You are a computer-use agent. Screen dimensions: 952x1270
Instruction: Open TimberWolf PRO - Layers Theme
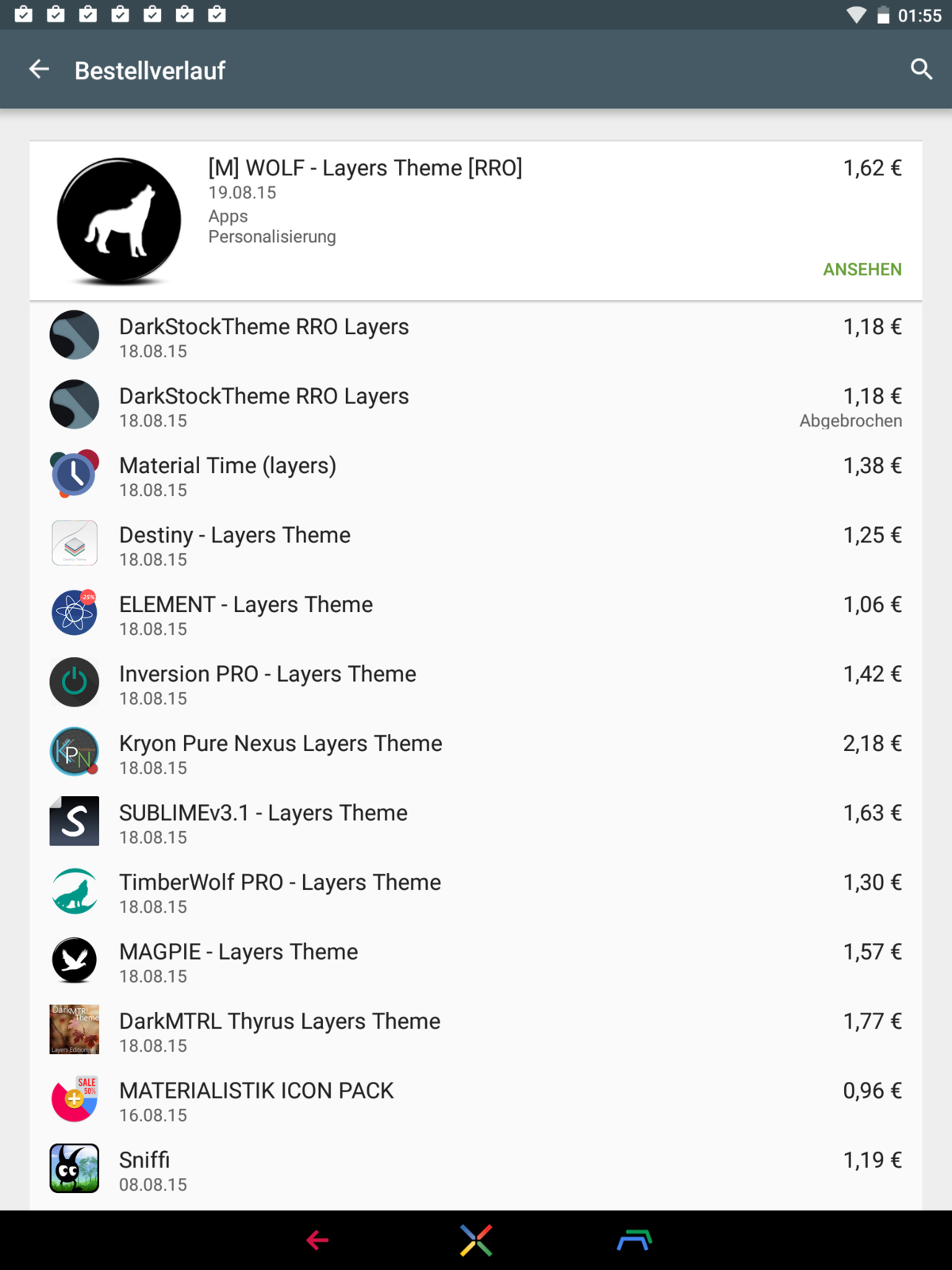pyautogui.click(x=476, y=892)
